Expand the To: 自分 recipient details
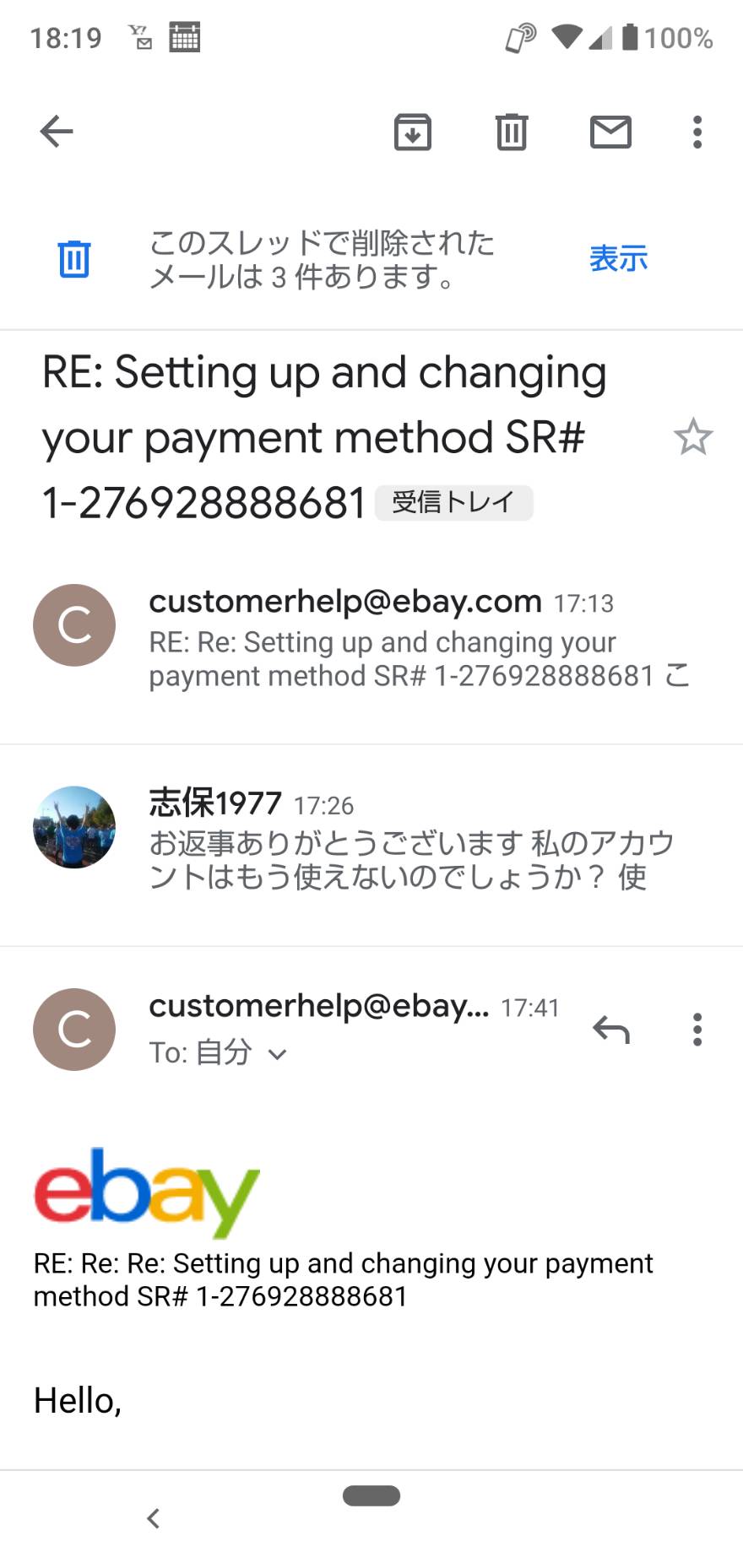The image size is (743, 1568). coord(219,1052)
